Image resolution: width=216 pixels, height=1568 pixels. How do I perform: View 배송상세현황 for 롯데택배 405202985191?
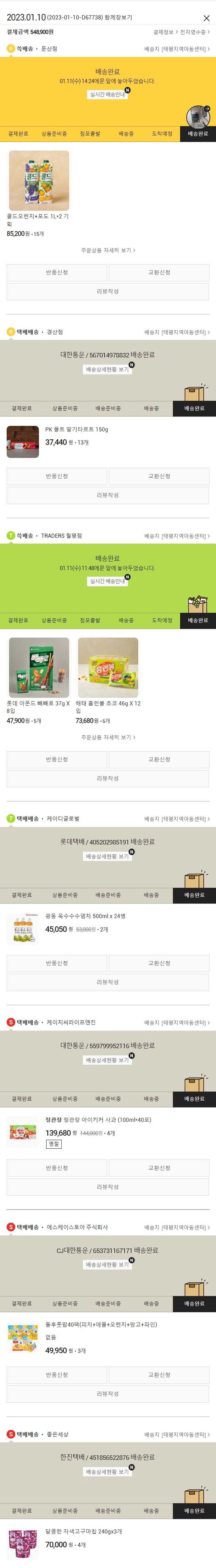tap(107, 856)
